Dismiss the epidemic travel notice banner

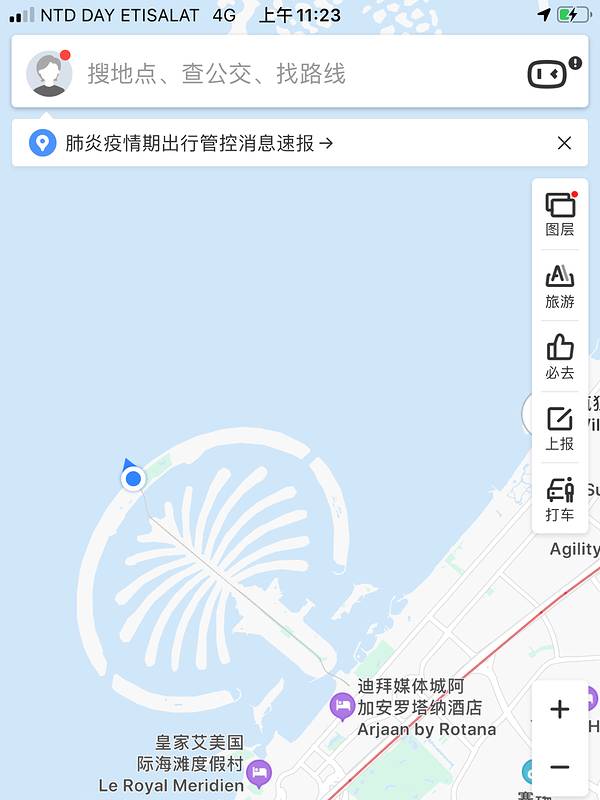coord(564,143)
